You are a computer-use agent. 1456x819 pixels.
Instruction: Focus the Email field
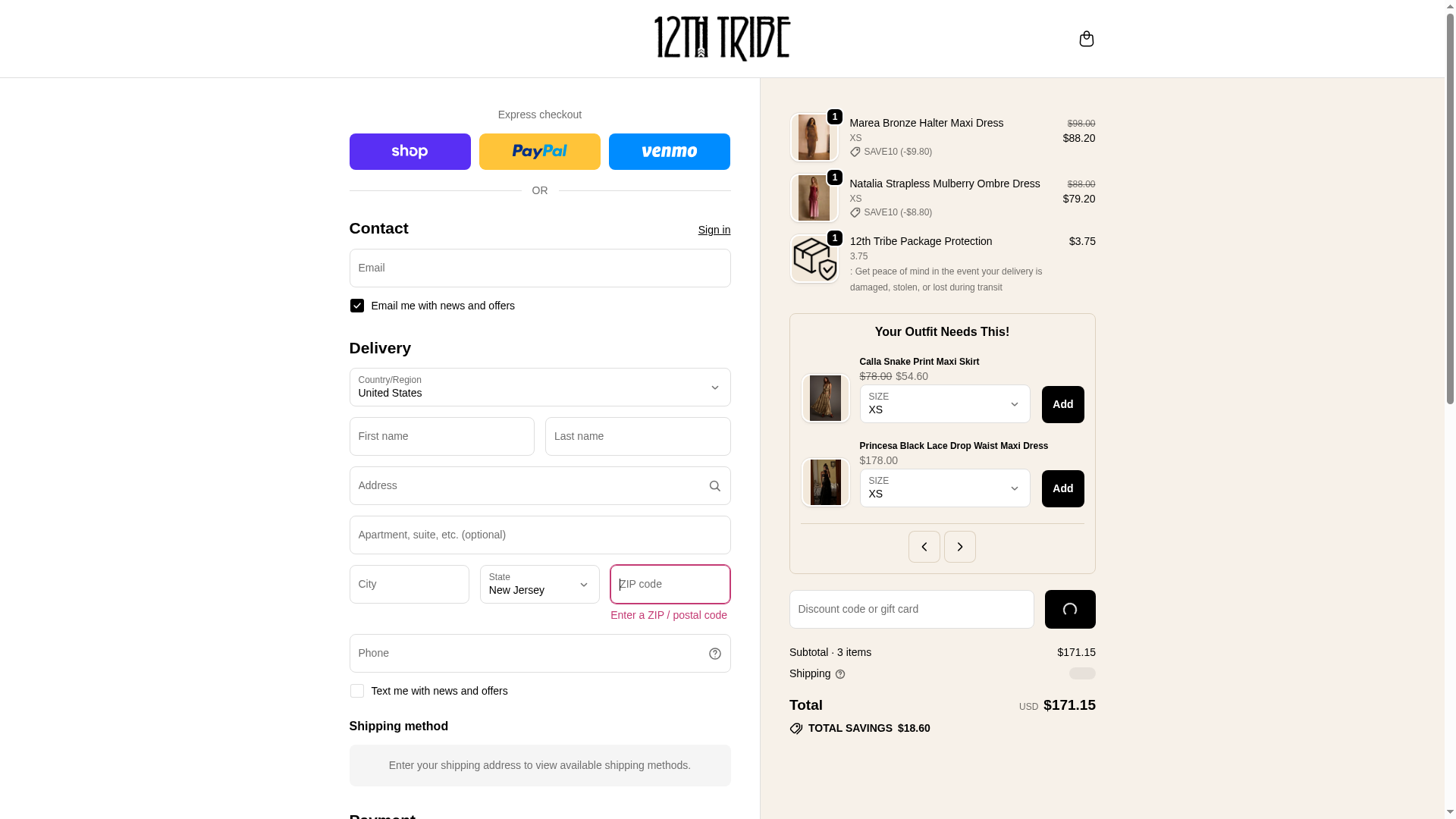pos(539,268)
